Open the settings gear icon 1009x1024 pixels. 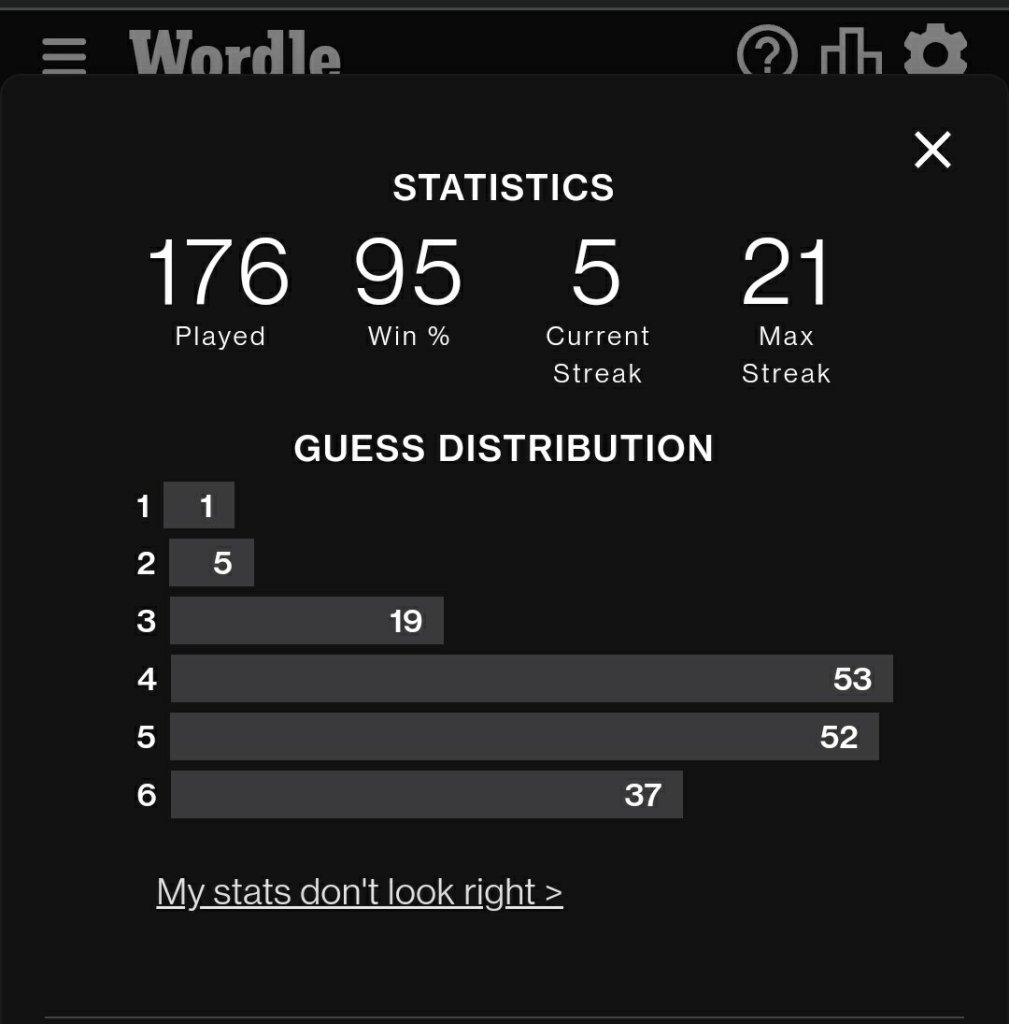click(x=934, y=52)
